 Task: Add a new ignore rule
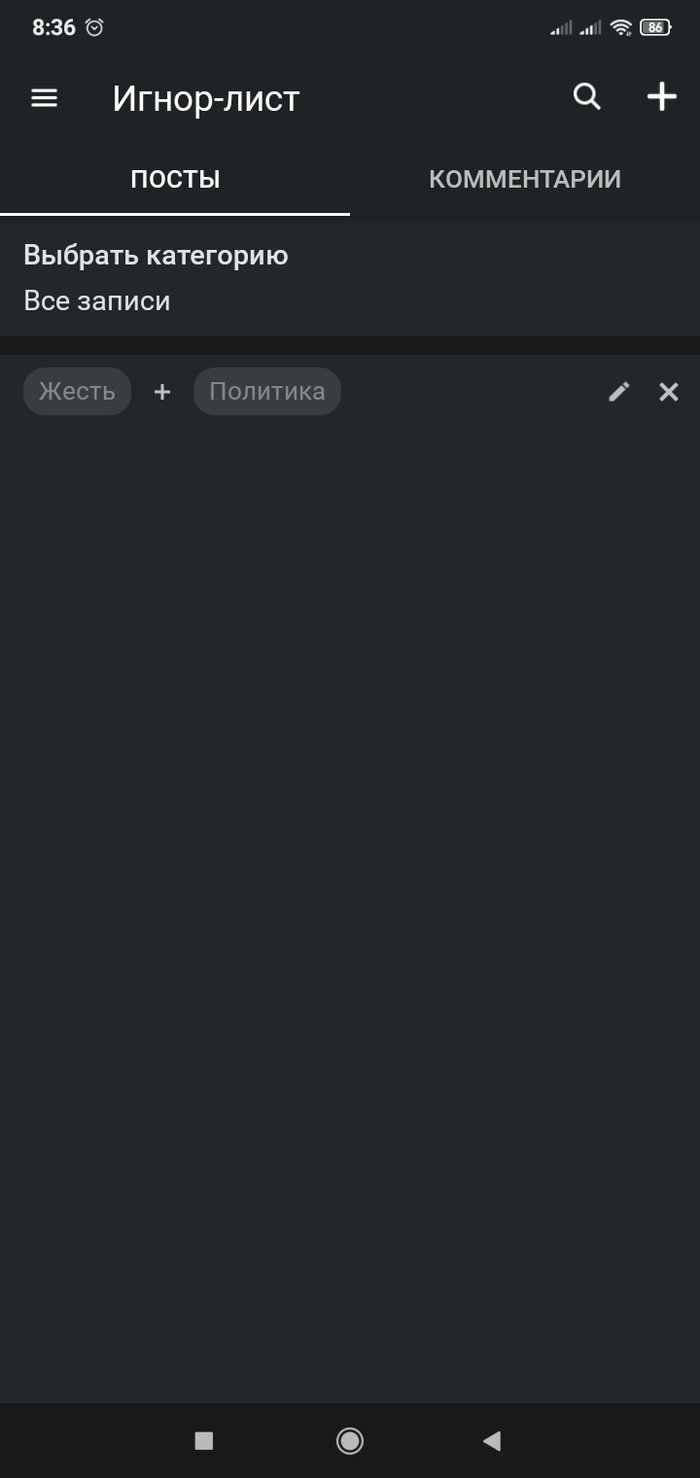661,96
